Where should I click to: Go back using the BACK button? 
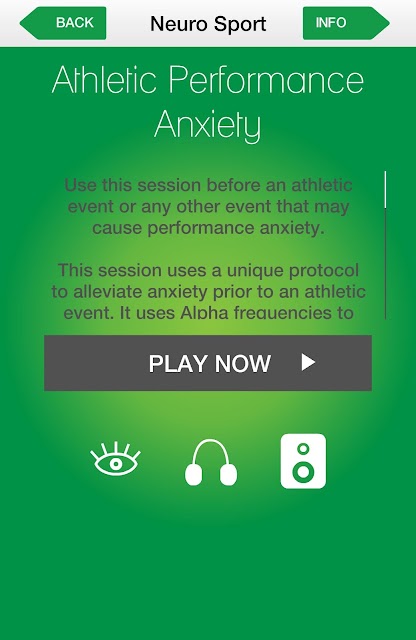point(63,23)
